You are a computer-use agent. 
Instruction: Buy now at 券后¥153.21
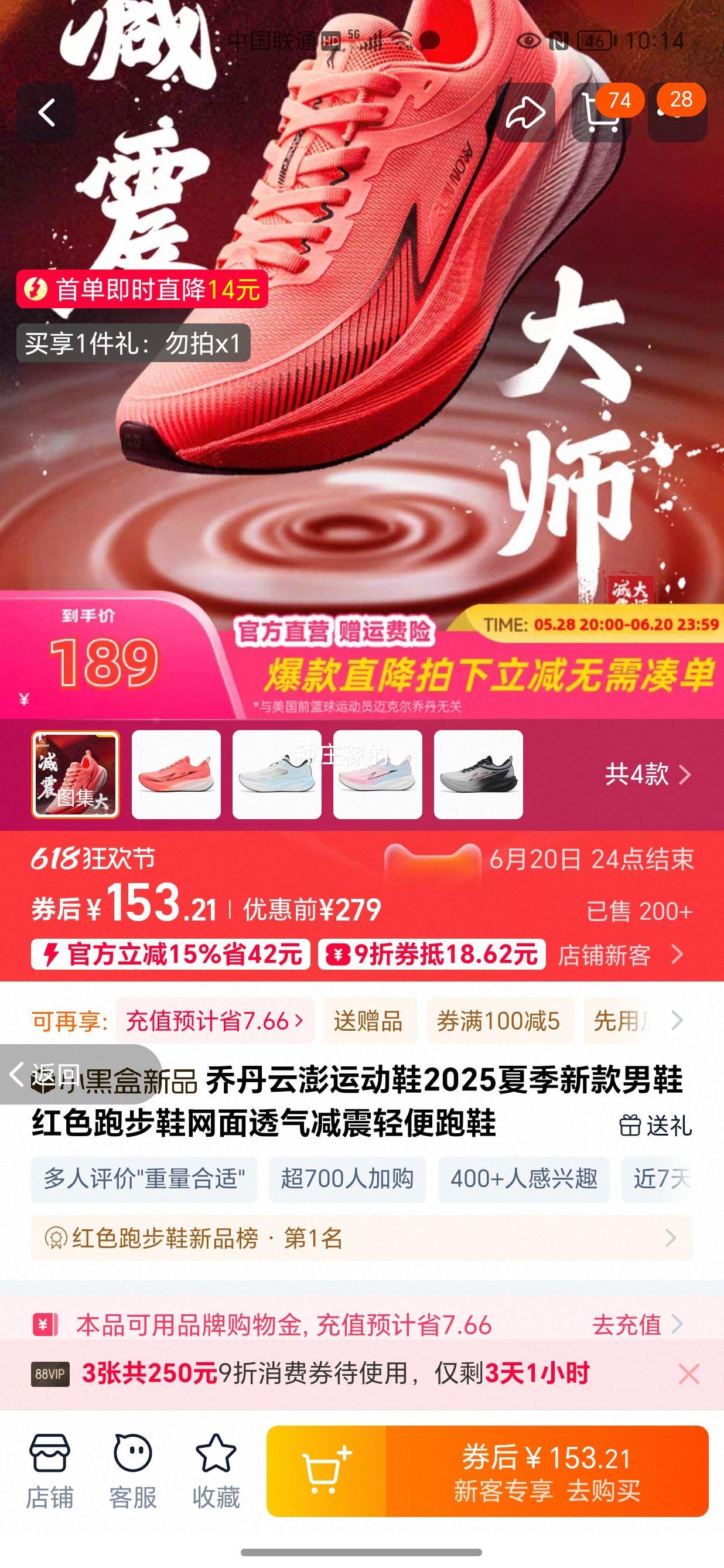click(547, 1471)
